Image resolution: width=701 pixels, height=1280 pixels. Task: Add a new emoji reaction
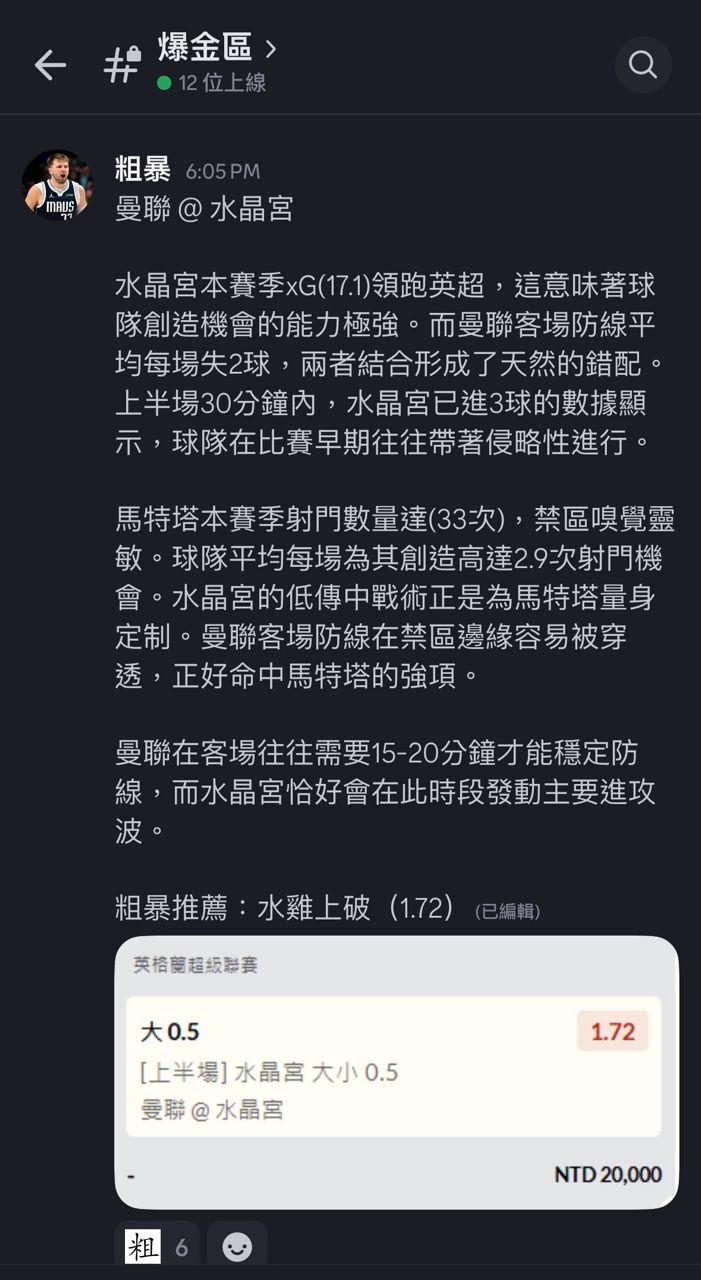click(x=237, y=1246)
